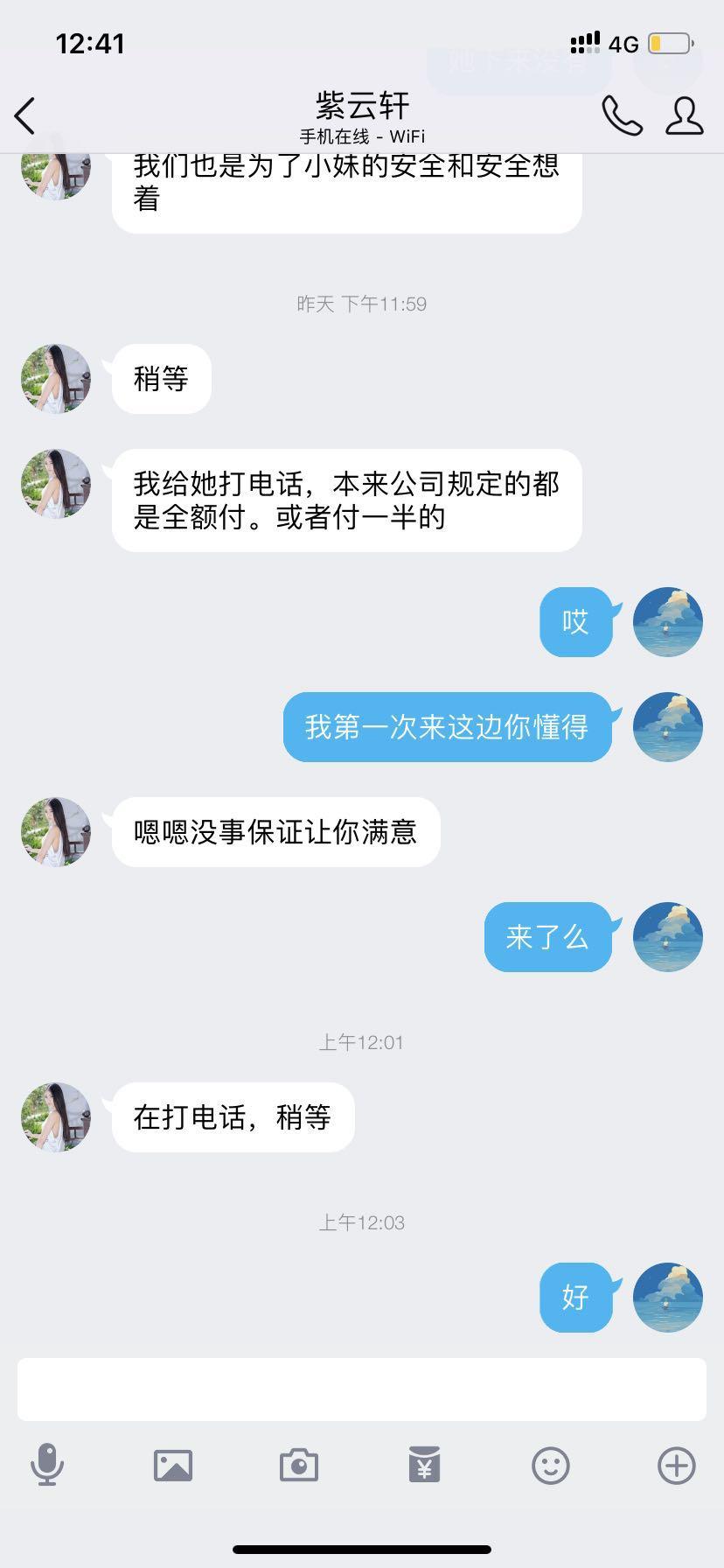Open the contact profile icon
The image size is (724, 1568).
[x=684, y=115]
